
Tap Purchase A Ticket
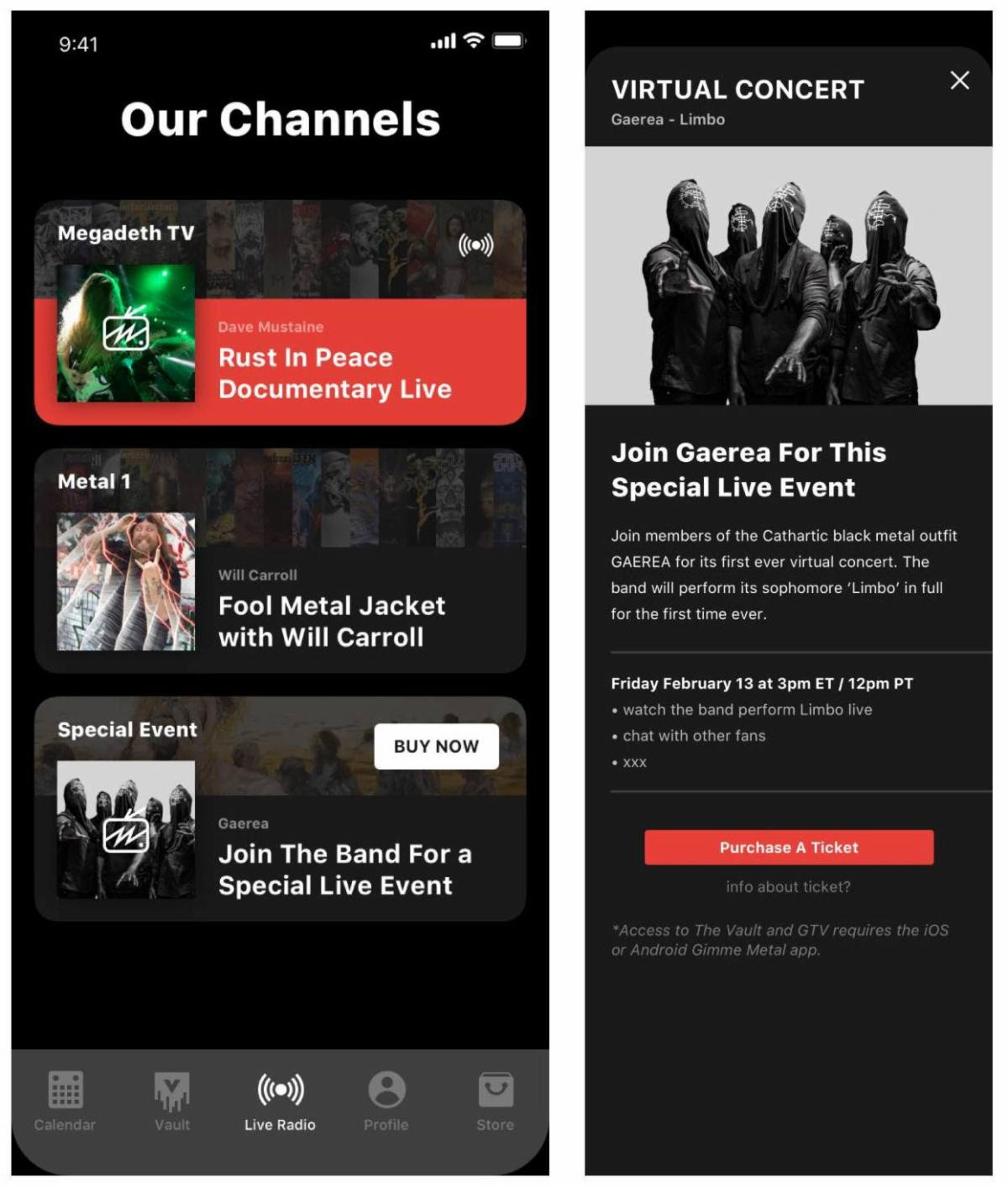pyautogui.click(x=789, y=848)
